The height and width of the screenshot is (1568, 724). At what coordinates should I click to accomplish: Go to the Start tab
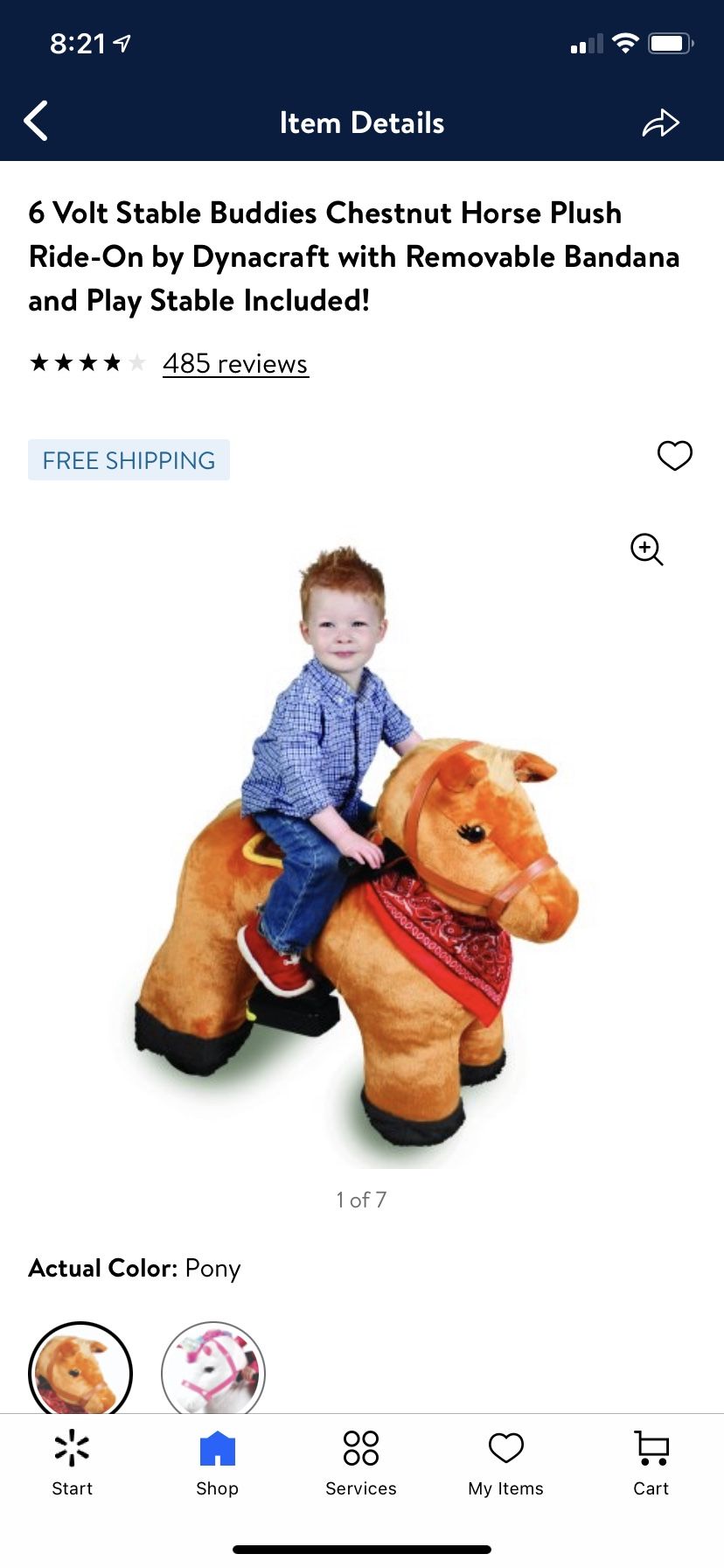[x=72, y=1464]
